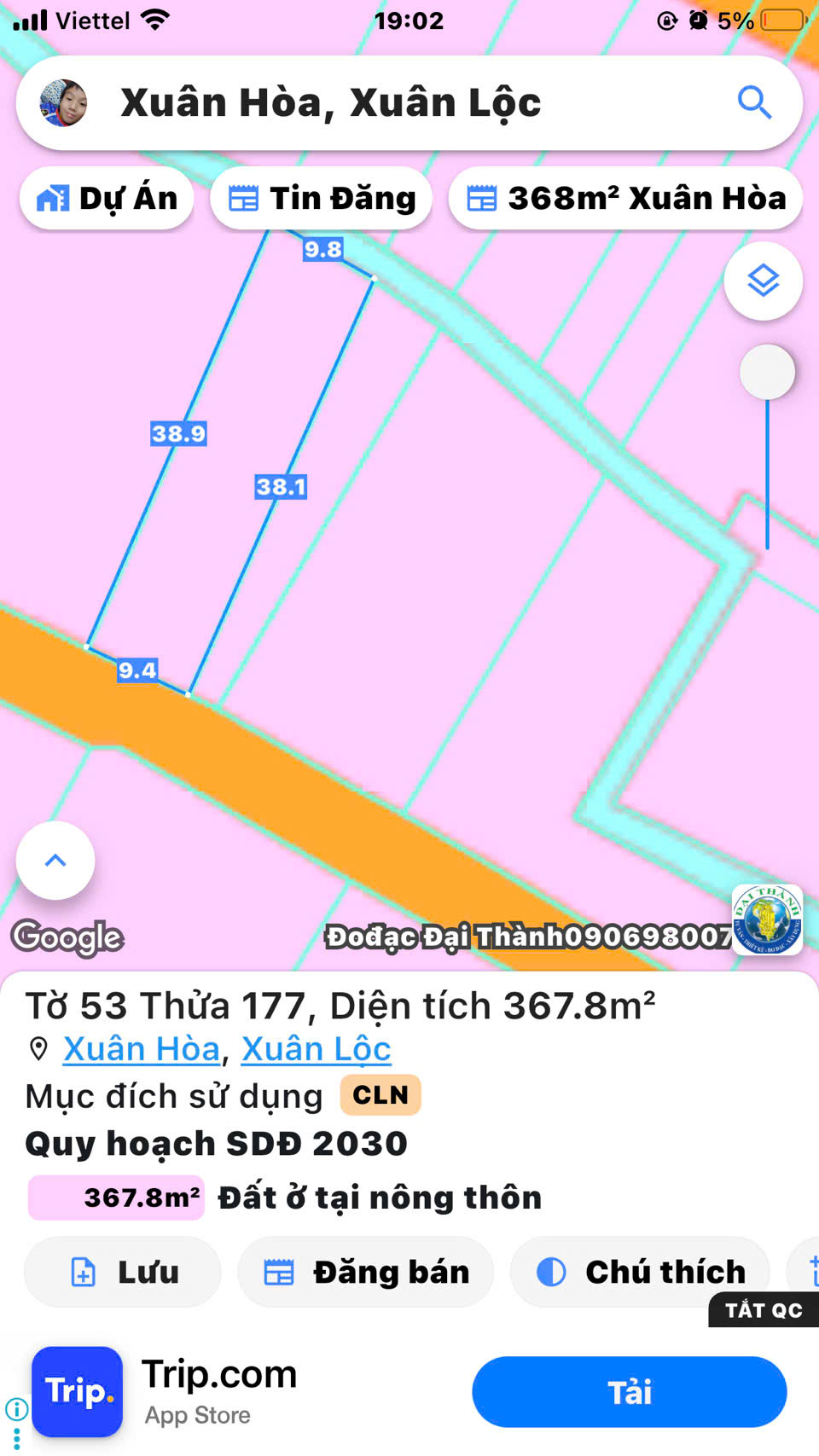Open the map layers button

point(763,281)
